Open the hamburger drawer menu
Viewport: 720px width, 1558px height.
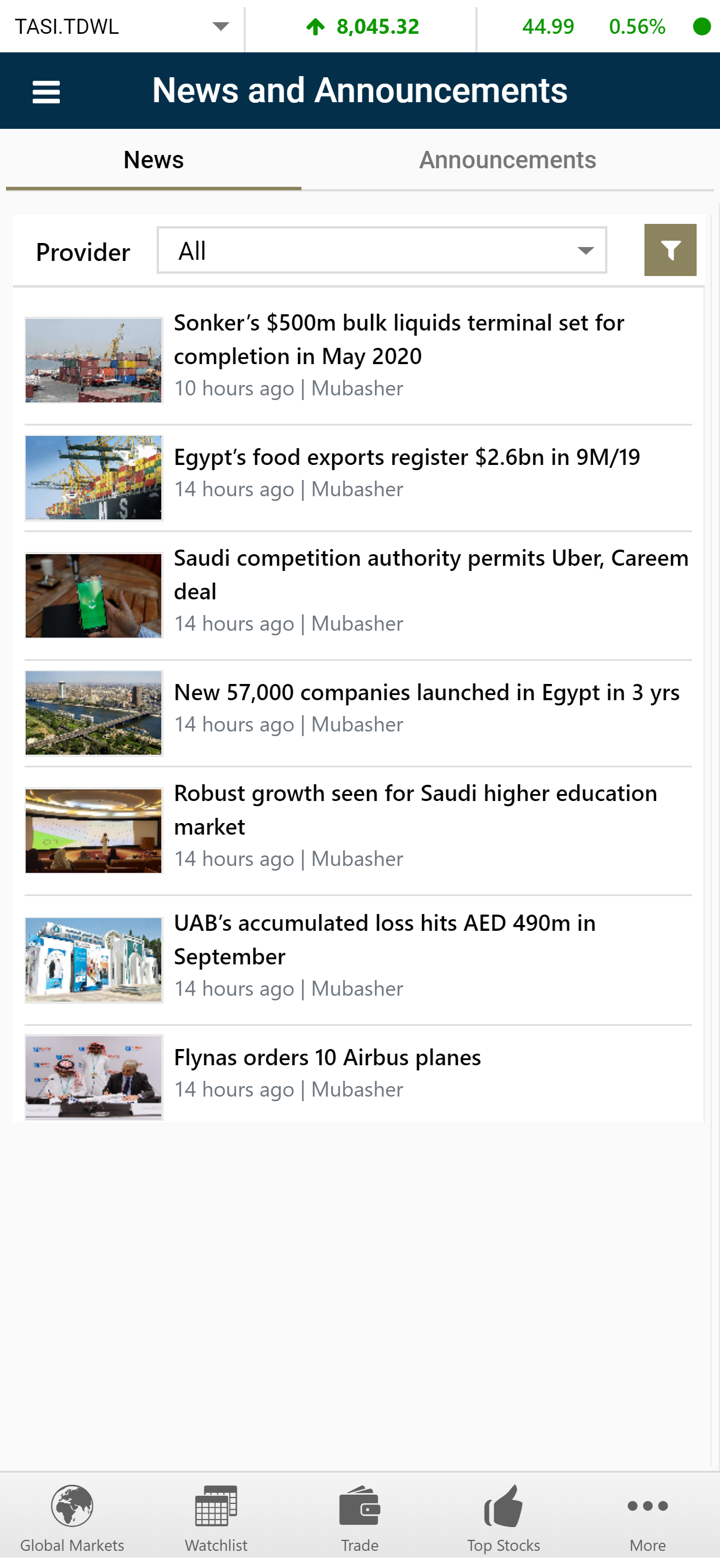[x=46, y=92]
